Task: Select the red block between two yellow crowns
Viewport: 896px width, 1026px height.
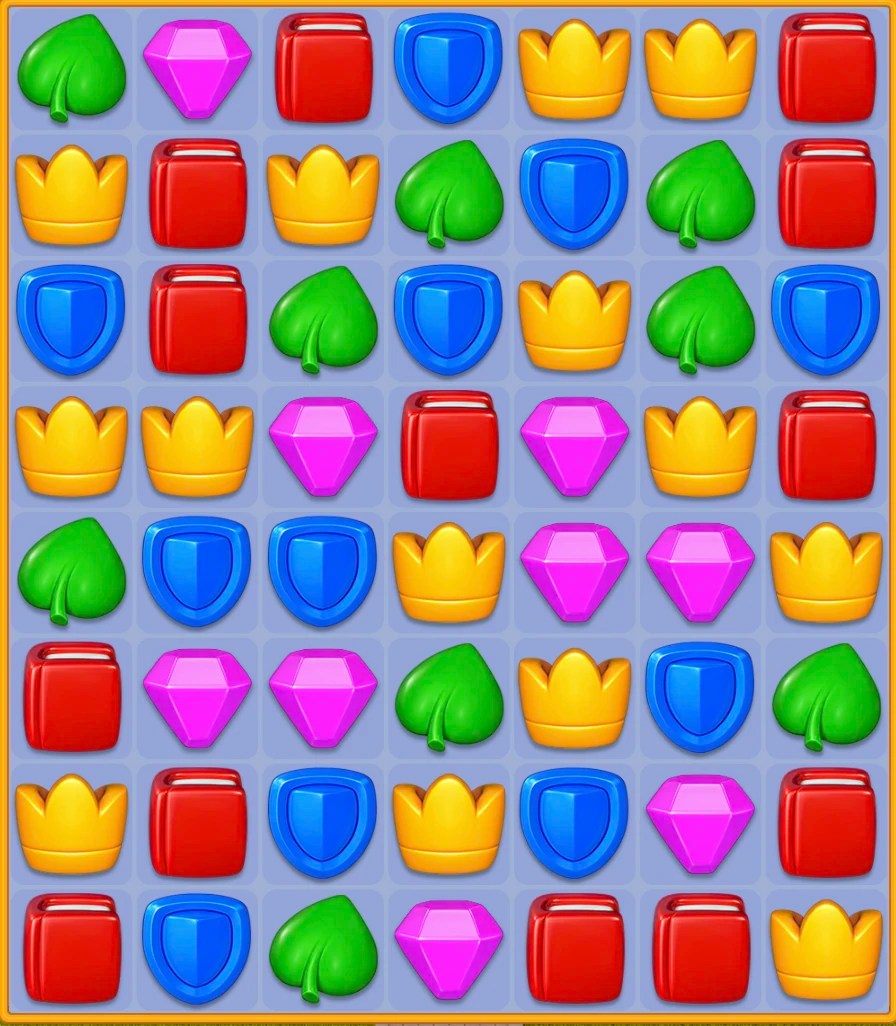Action: (198, 194)
